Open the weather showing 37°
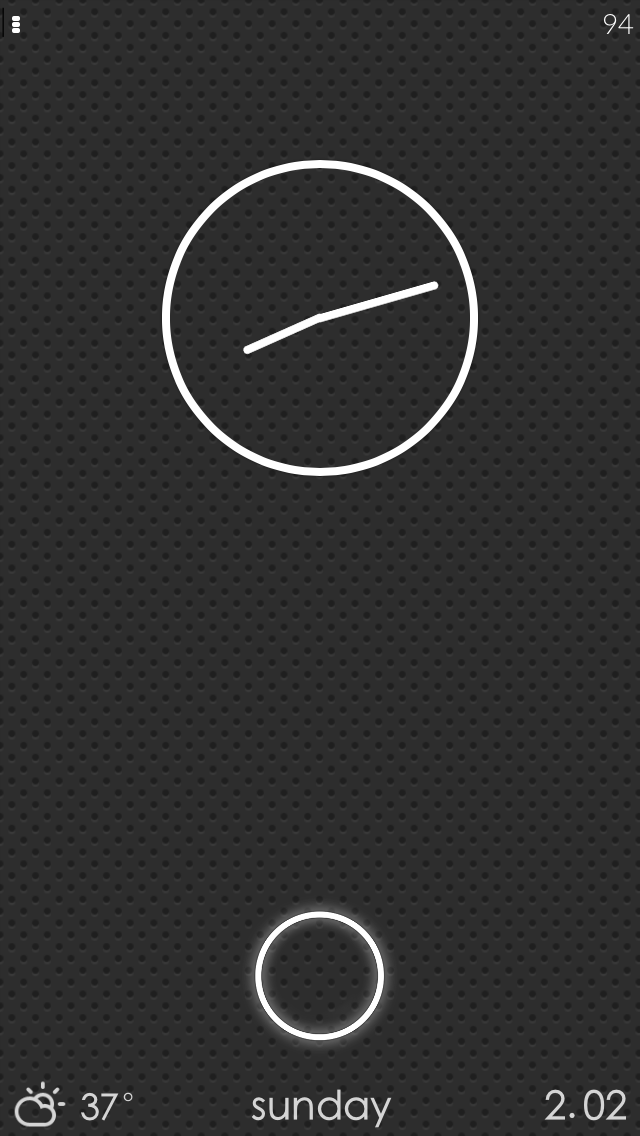Screen dimensions: 640x1136 pos(74,1106)
